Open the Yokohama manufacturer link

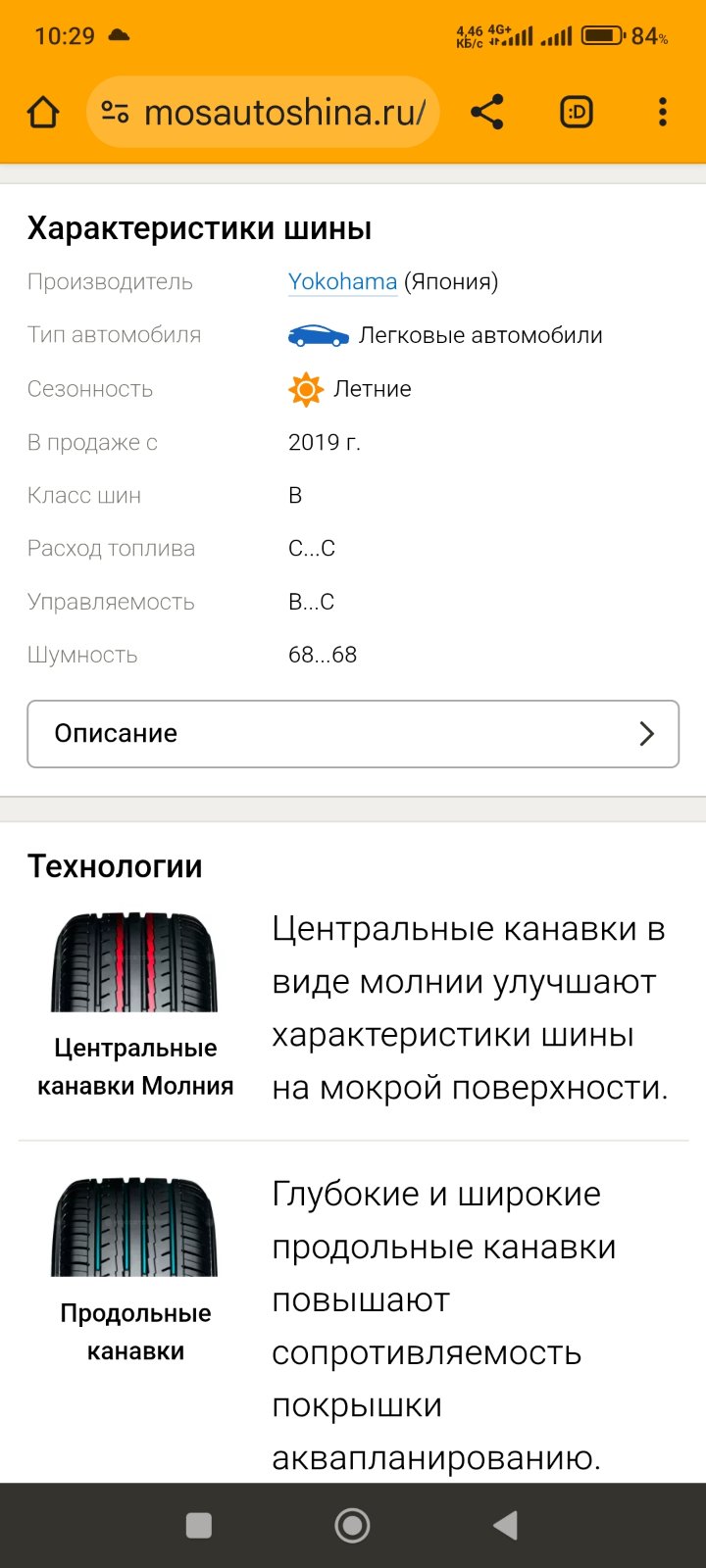pos(342,282)
